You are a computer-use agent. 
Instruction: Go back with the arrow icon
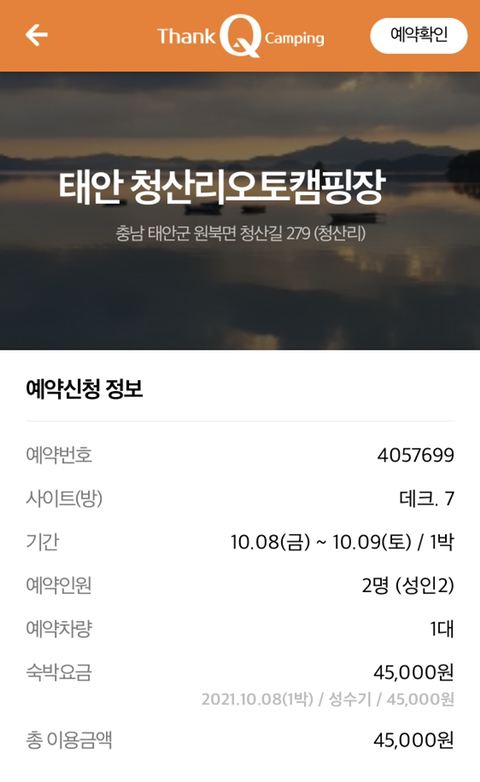36,35
